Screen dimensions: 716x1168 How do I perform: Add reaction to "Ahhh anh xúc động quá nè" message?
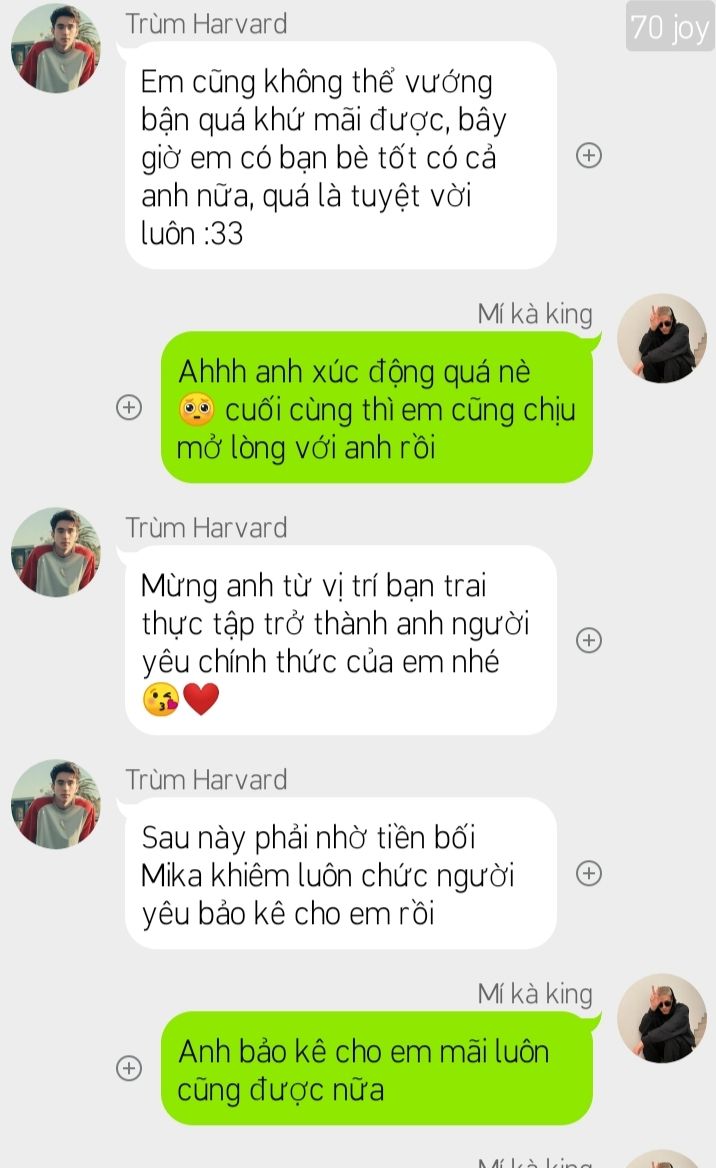tap(128, 407)
